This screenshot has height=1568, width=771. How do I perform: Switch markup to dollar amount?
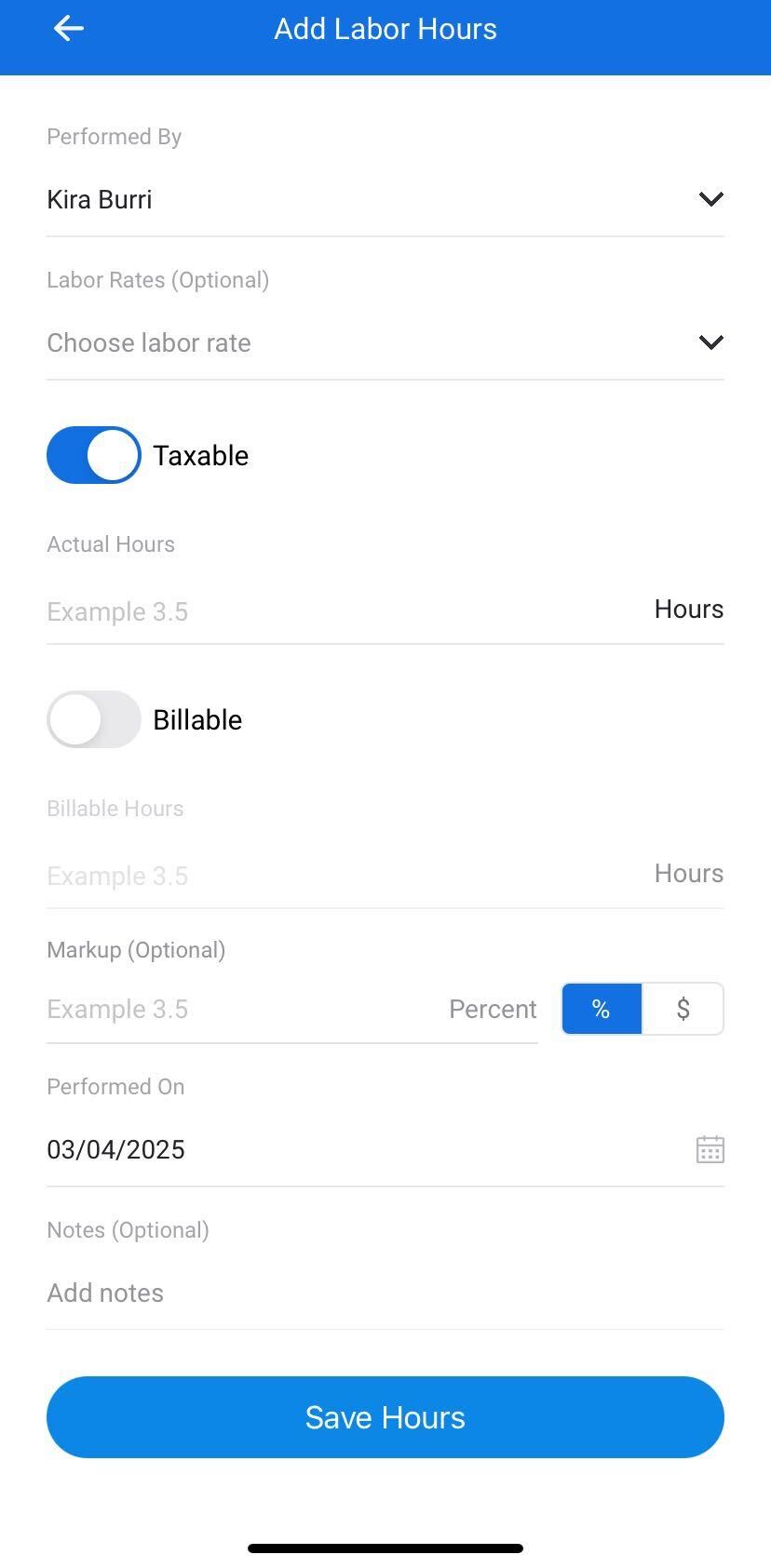pyautogui.click(x=683, y=1009)
